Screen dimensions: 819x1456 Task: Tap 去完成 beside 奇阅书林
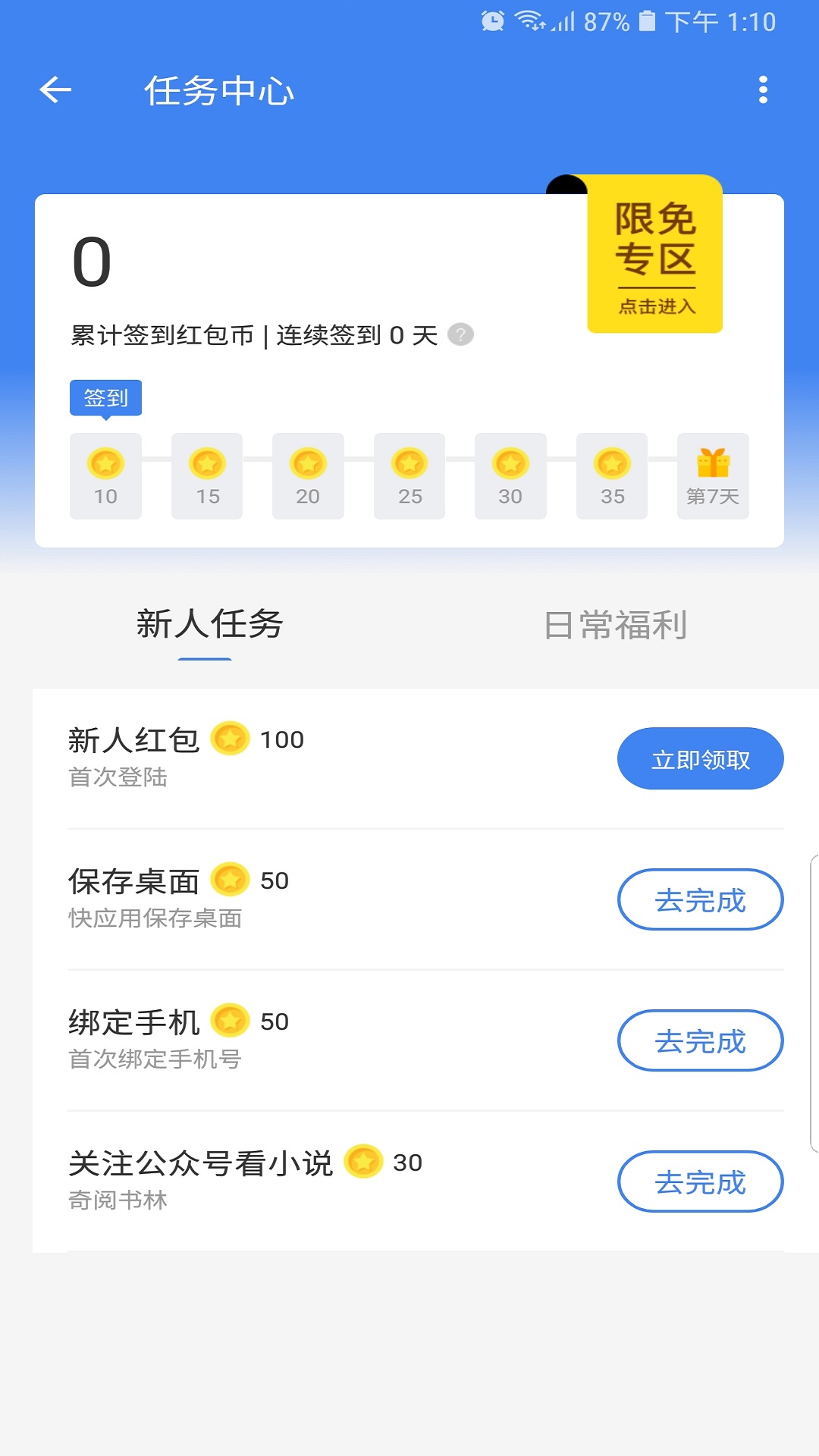click(x=700, y=1181)
